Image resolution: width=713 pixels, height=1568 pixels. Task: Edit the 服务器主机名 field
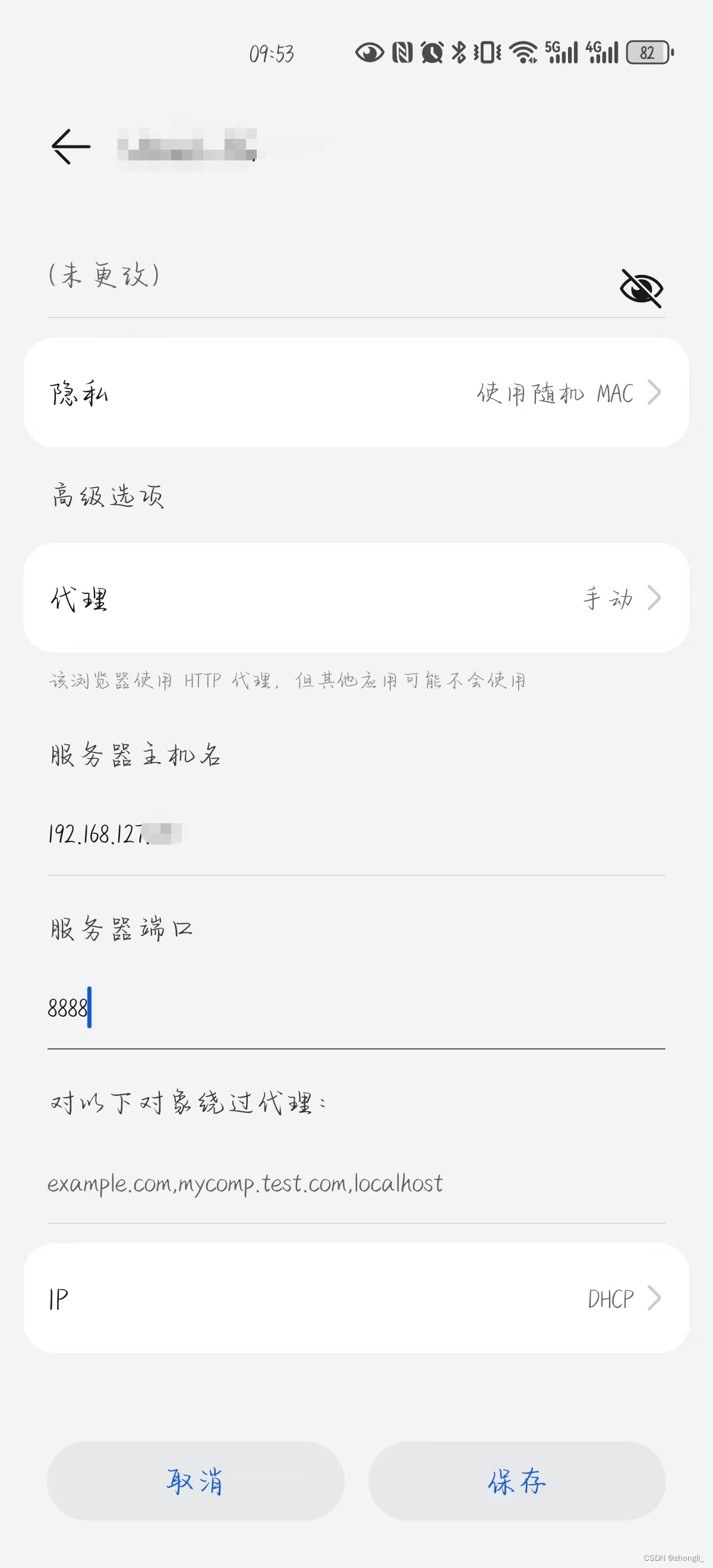[356, 834]
